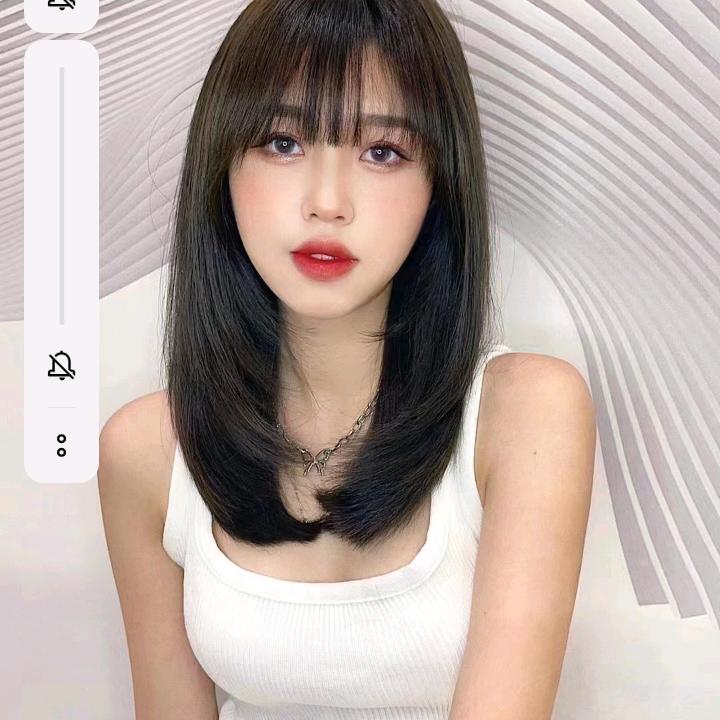Screen dimensions: 720x720
Task: Tap the vertical ring volume slider track
Action: [x=61, y=195]
